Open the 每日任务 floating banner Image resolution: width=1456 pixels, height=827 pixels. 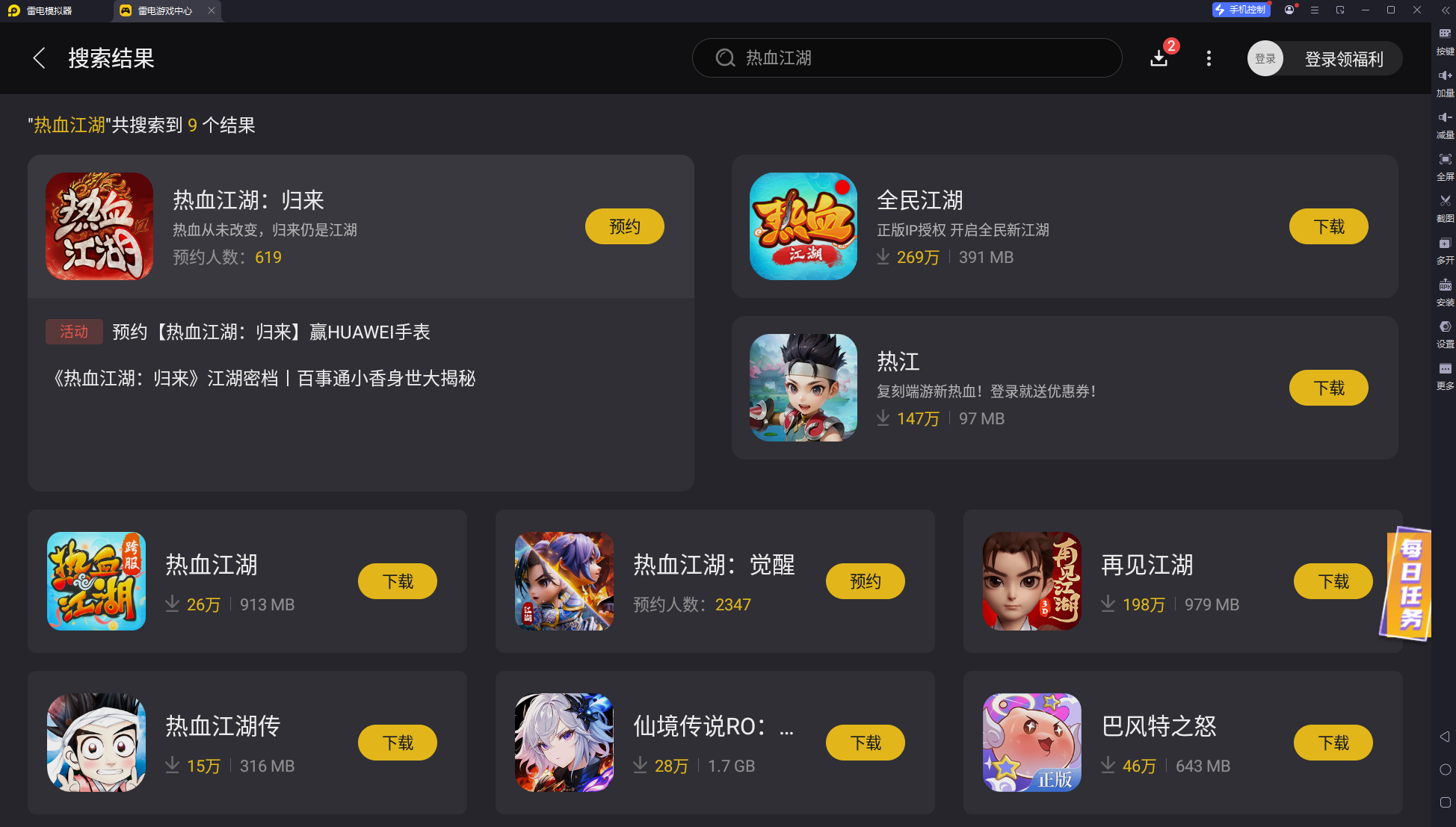point(1408,584)
